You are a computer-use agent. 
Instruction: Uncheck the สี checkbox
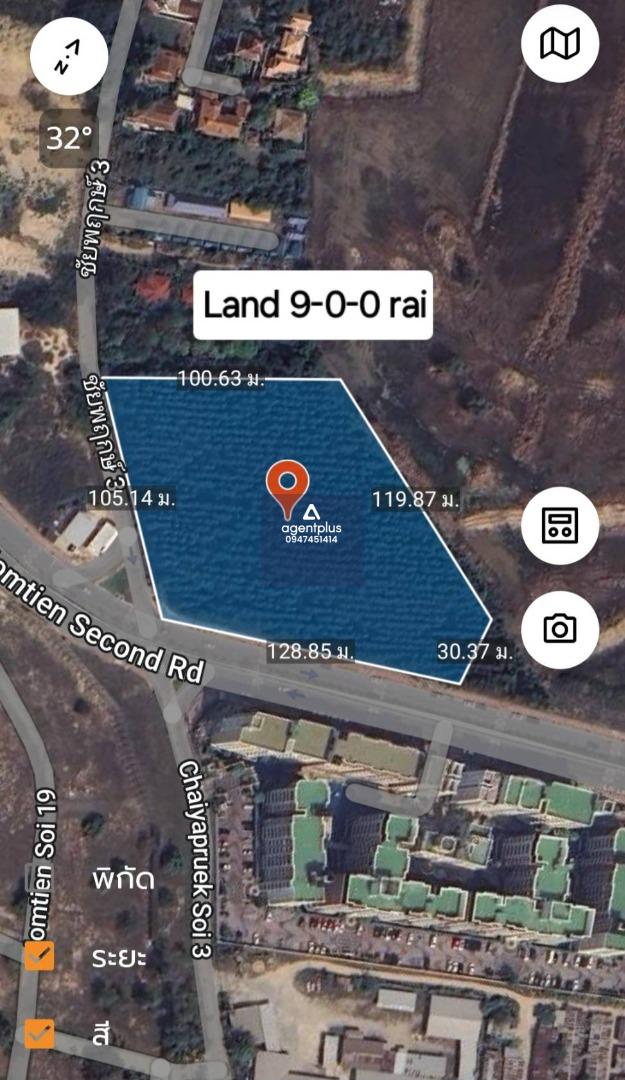coord(39,1033)
